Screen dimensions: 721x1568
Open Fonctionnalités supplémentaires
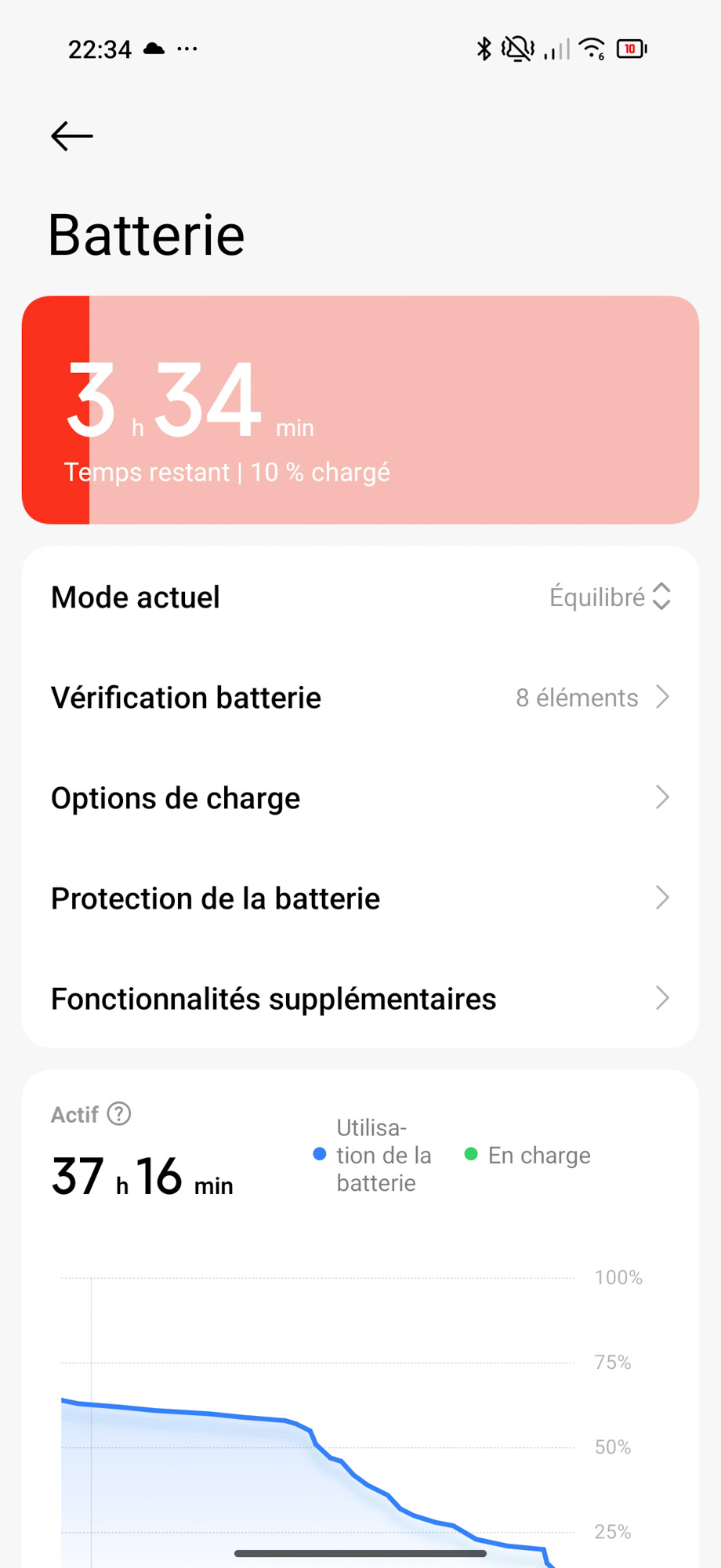pos(360,998)
